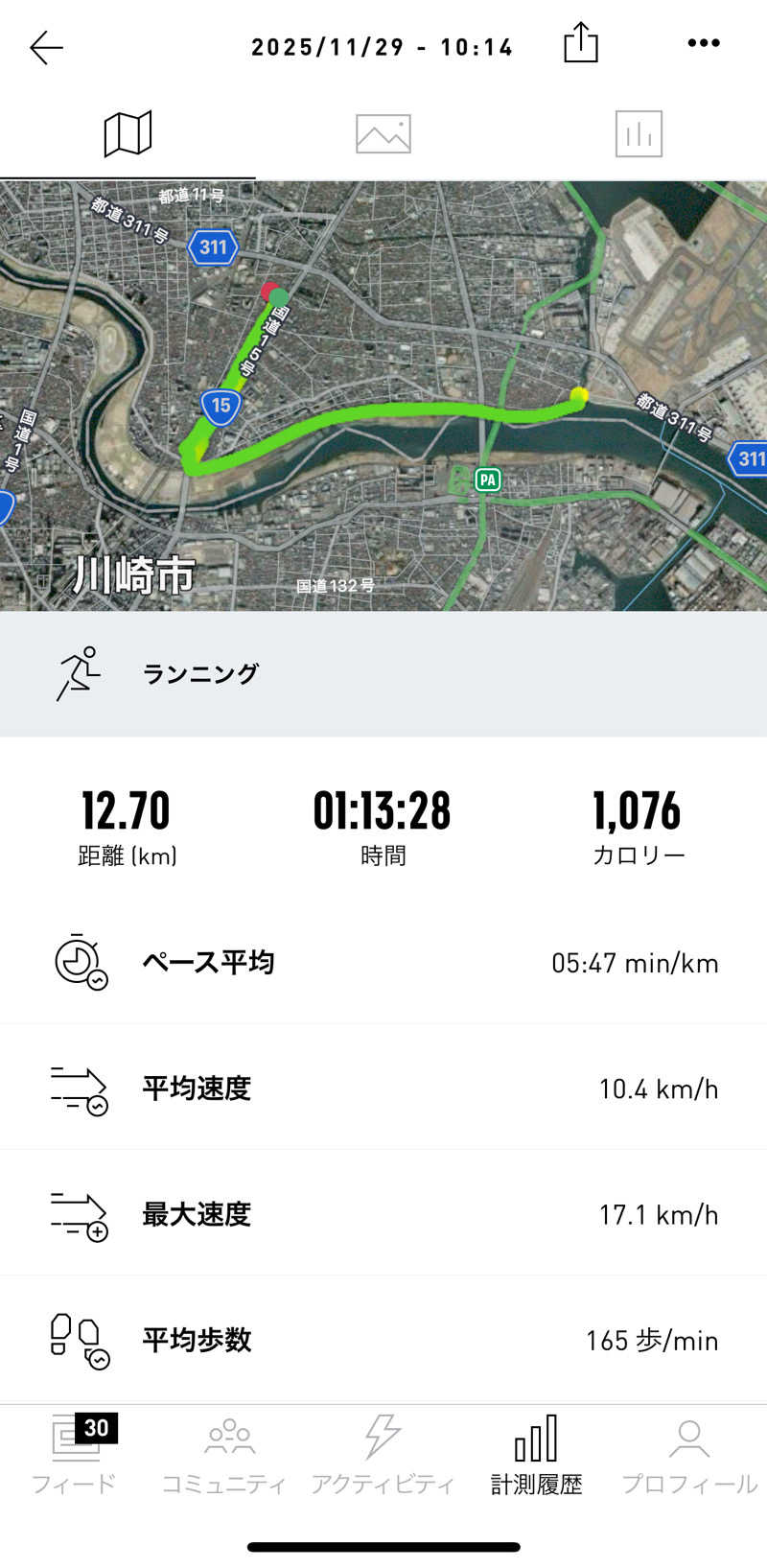Share this running activity
The image size is (767, 1568).
(580, 44)
